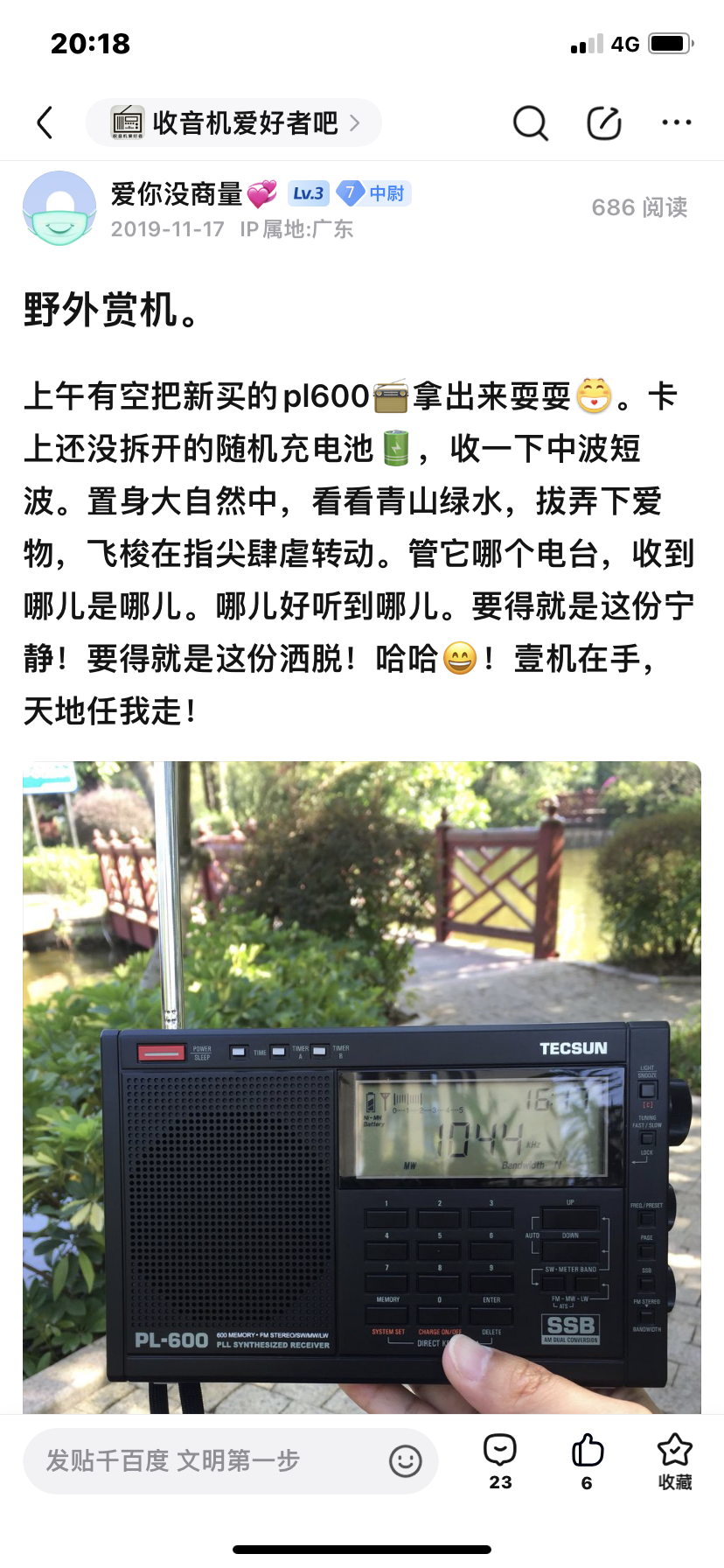The height and width of the screenshot is (1568, 724).
Task: Open the emoji smiley picker
Action: (x=405, y=1460)
